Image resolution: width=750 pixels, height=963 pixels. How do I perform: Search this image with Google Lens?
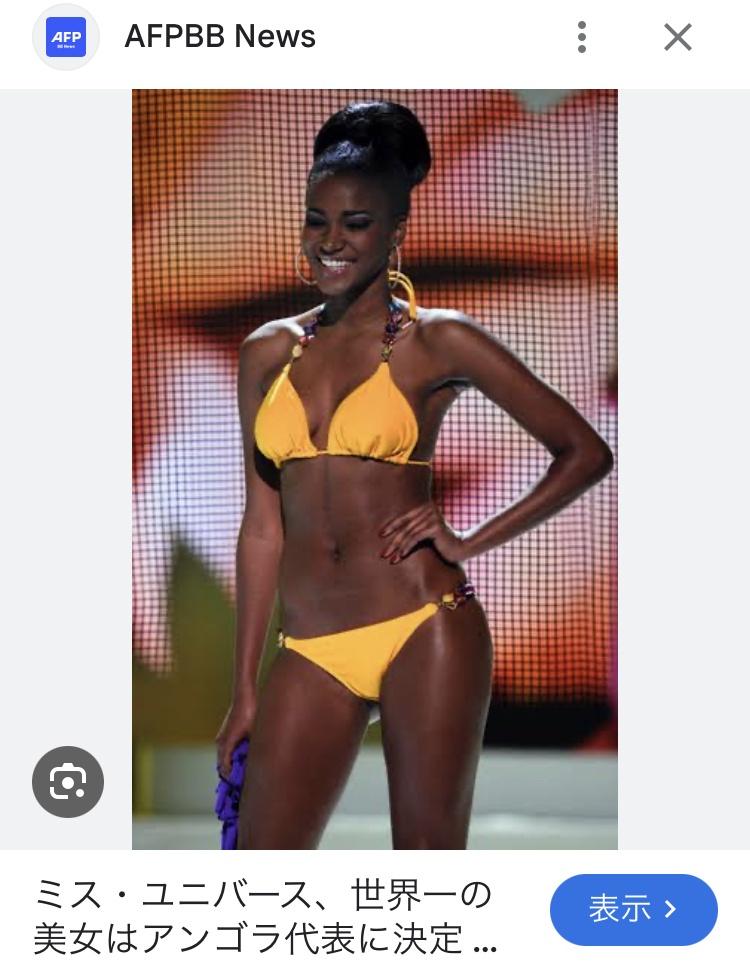click(x=68, y=781)
